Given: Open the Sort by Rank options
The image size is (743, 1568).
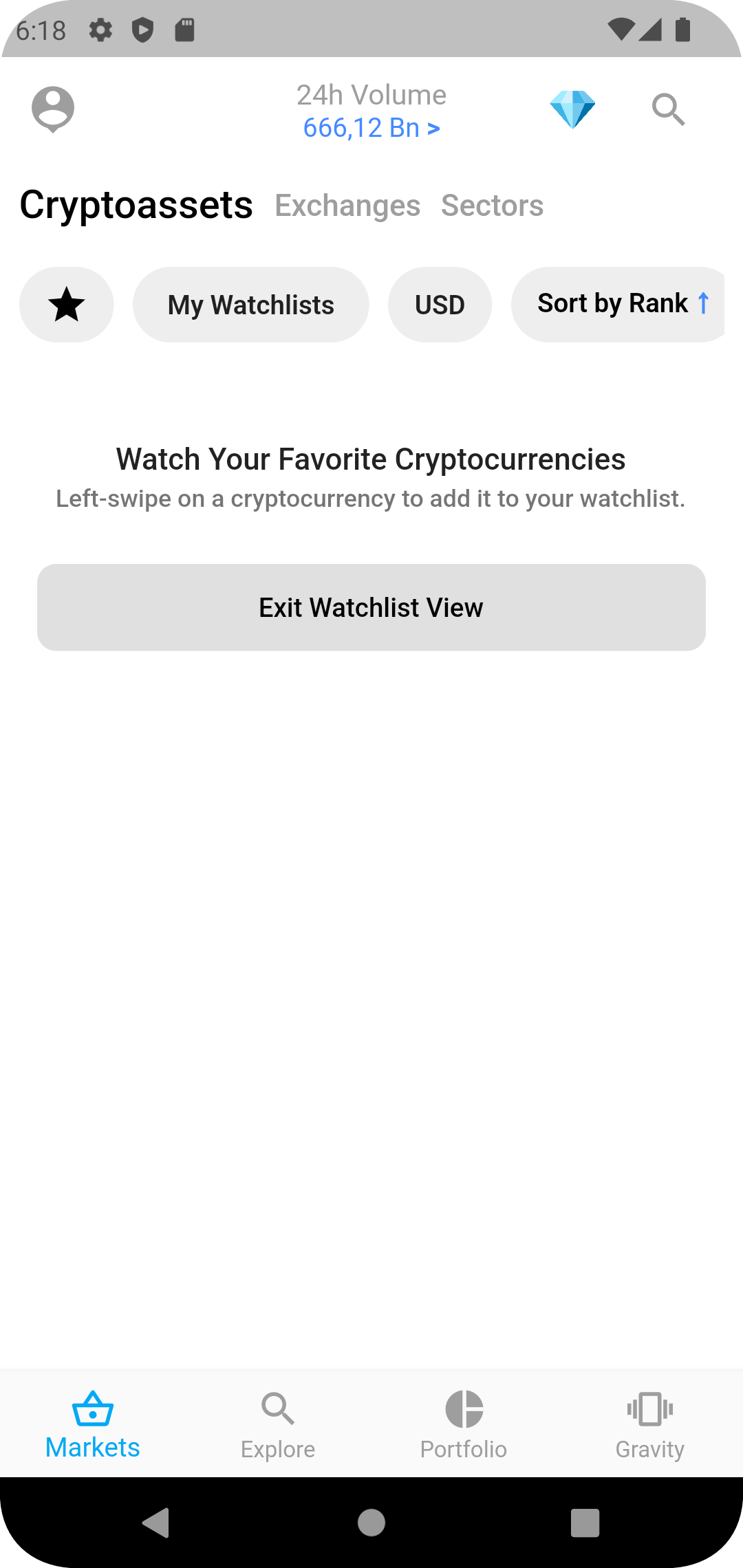Looking at the screenshot, I should pos(618,305).
